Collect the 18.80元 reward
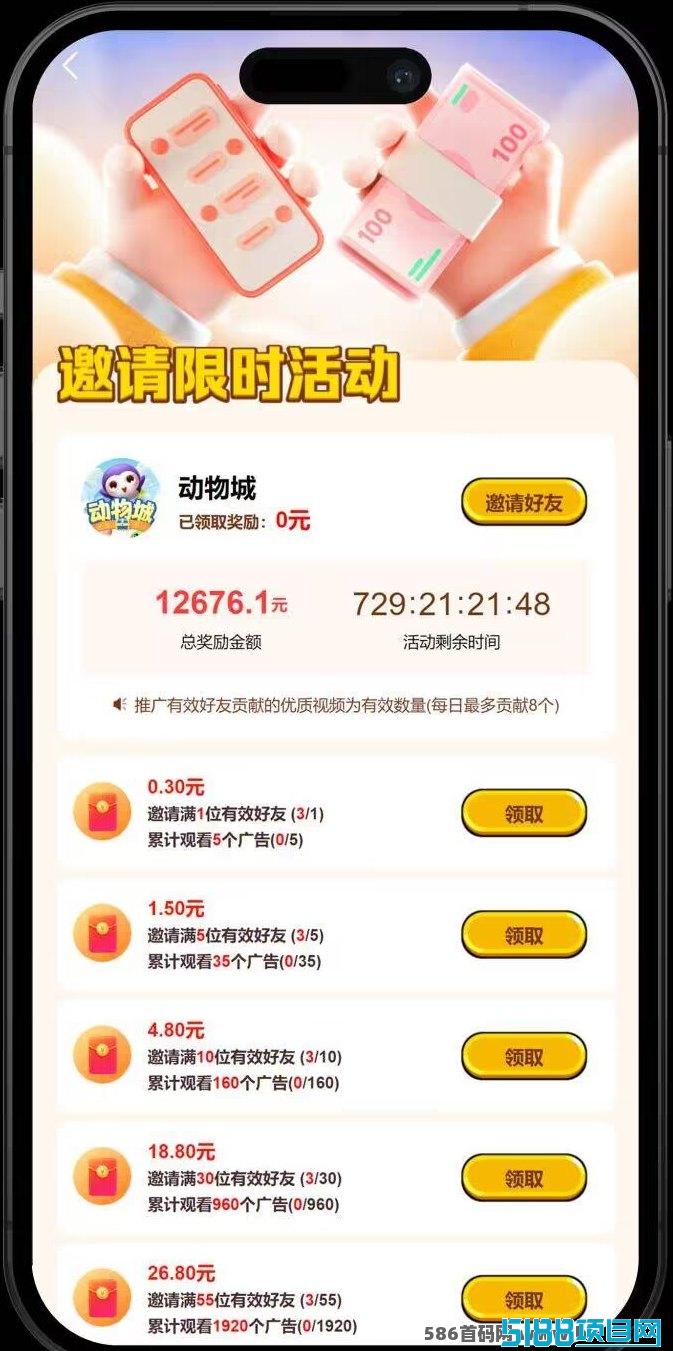 pyautogui.click(x=524, y=1178)
